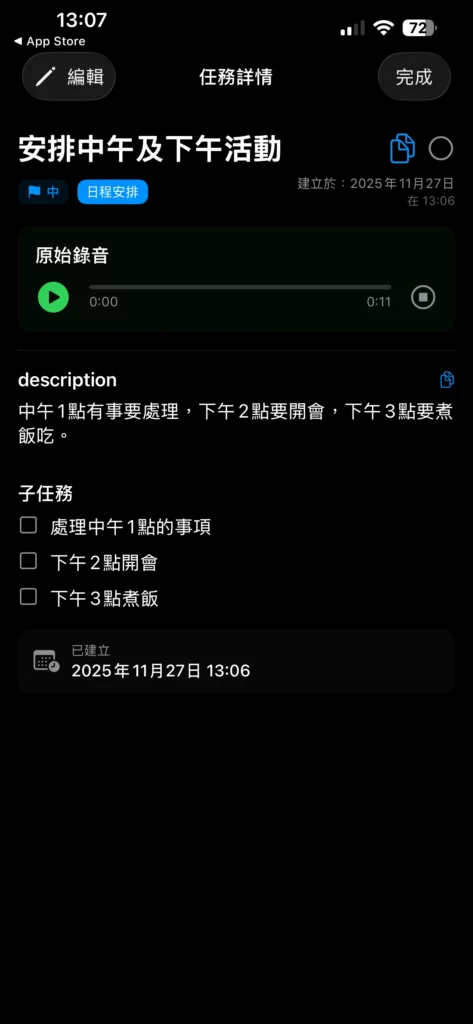The image size is (473, 1024).
Task: Tap 完成 to close task details
Action: [414, 77]
